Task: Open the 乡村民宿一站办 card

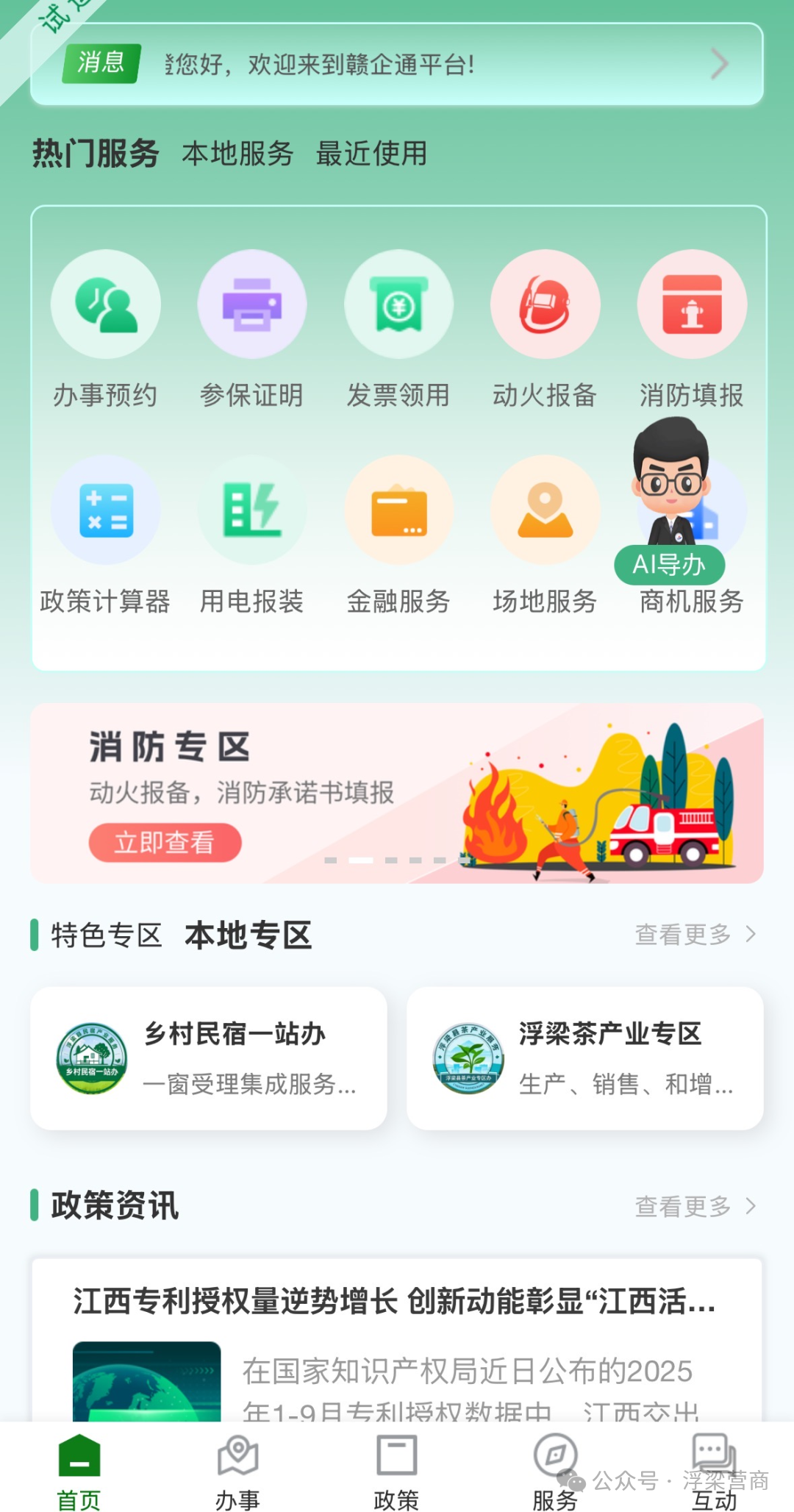Action: click(x=209, y=1058)
